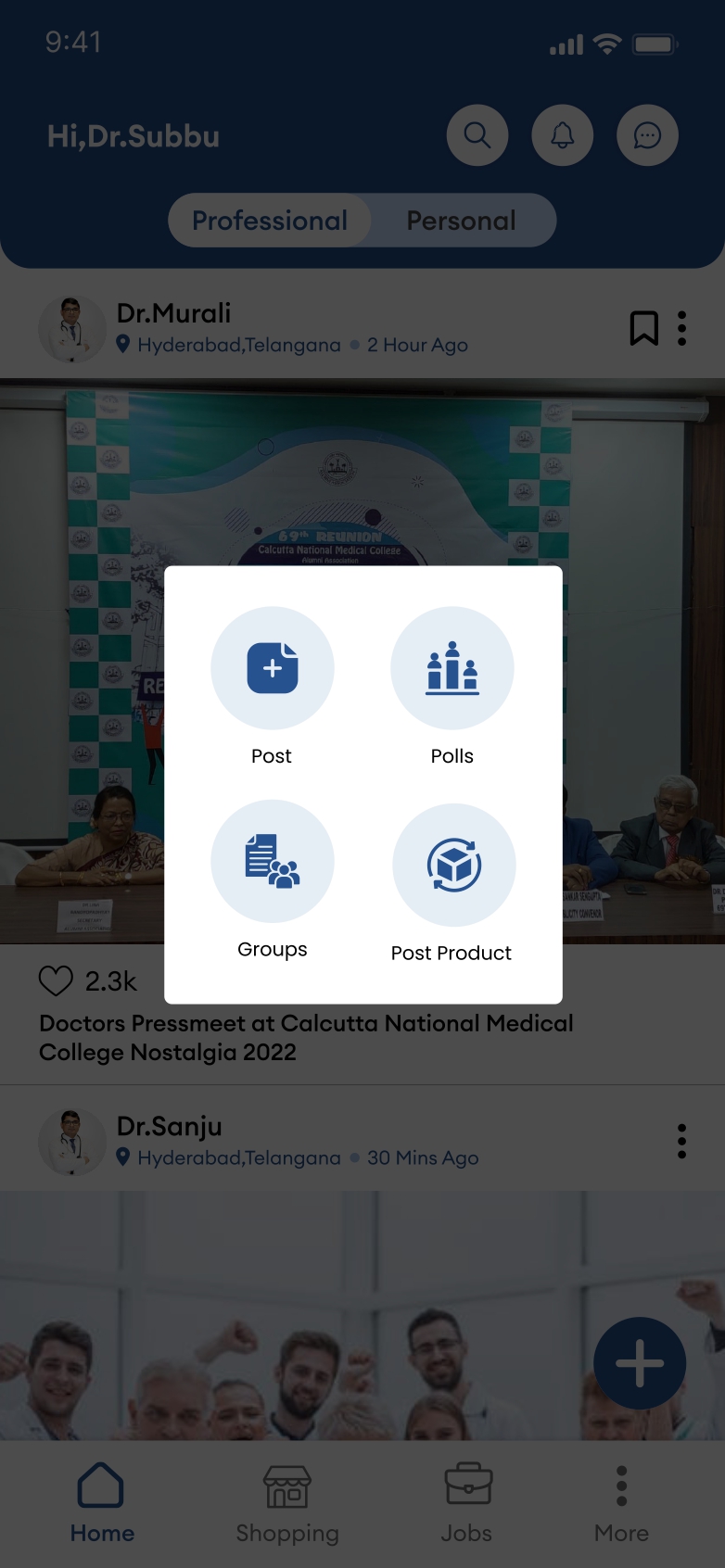Screen dimensions: 725x1568
Task: Select Groups in the popup
Action: [x=272, y=862]
